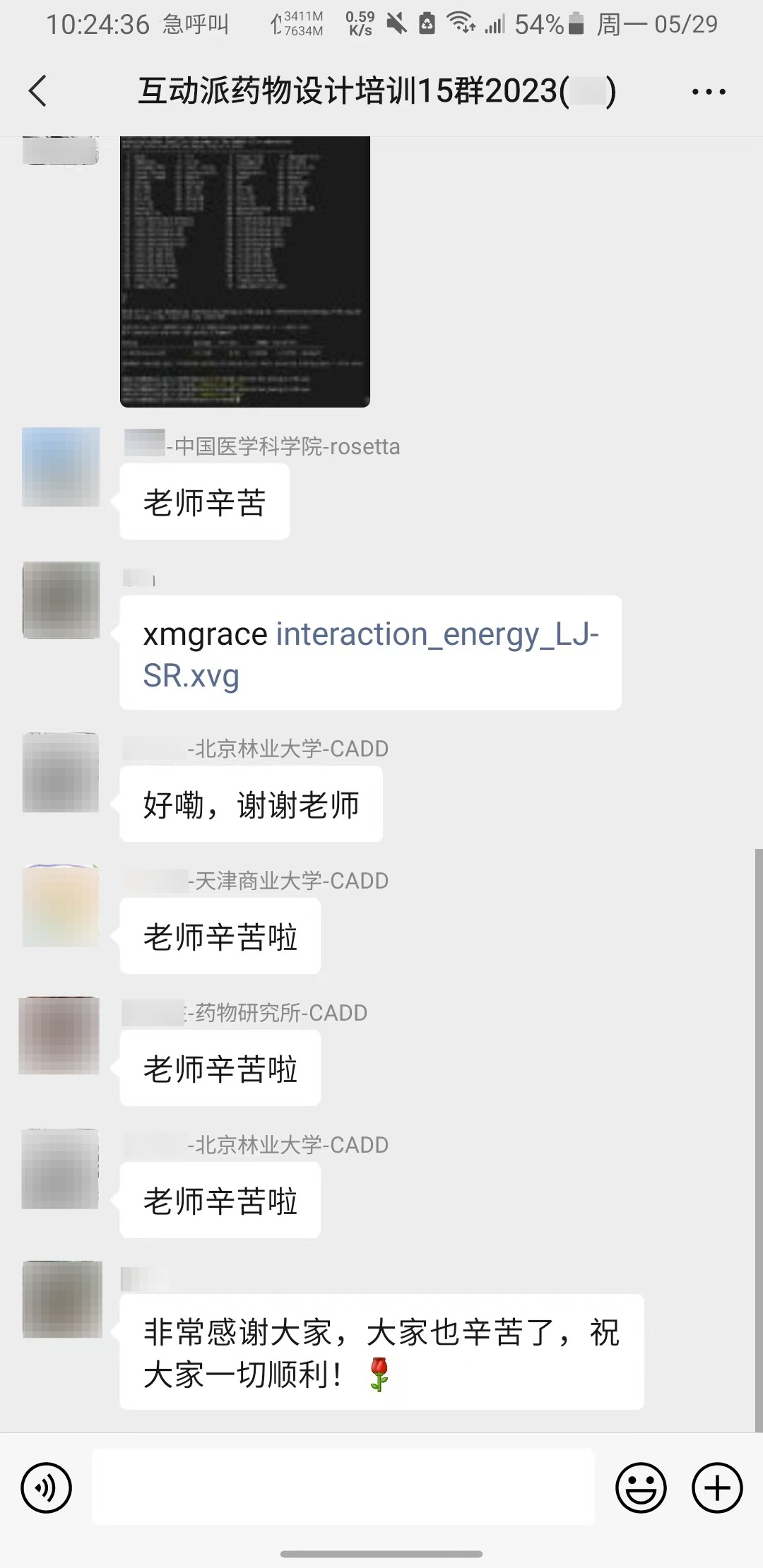Open the dark terminal screenshot image
The width and height of the screenshot is (763, 1568).
tap(245, 271)
